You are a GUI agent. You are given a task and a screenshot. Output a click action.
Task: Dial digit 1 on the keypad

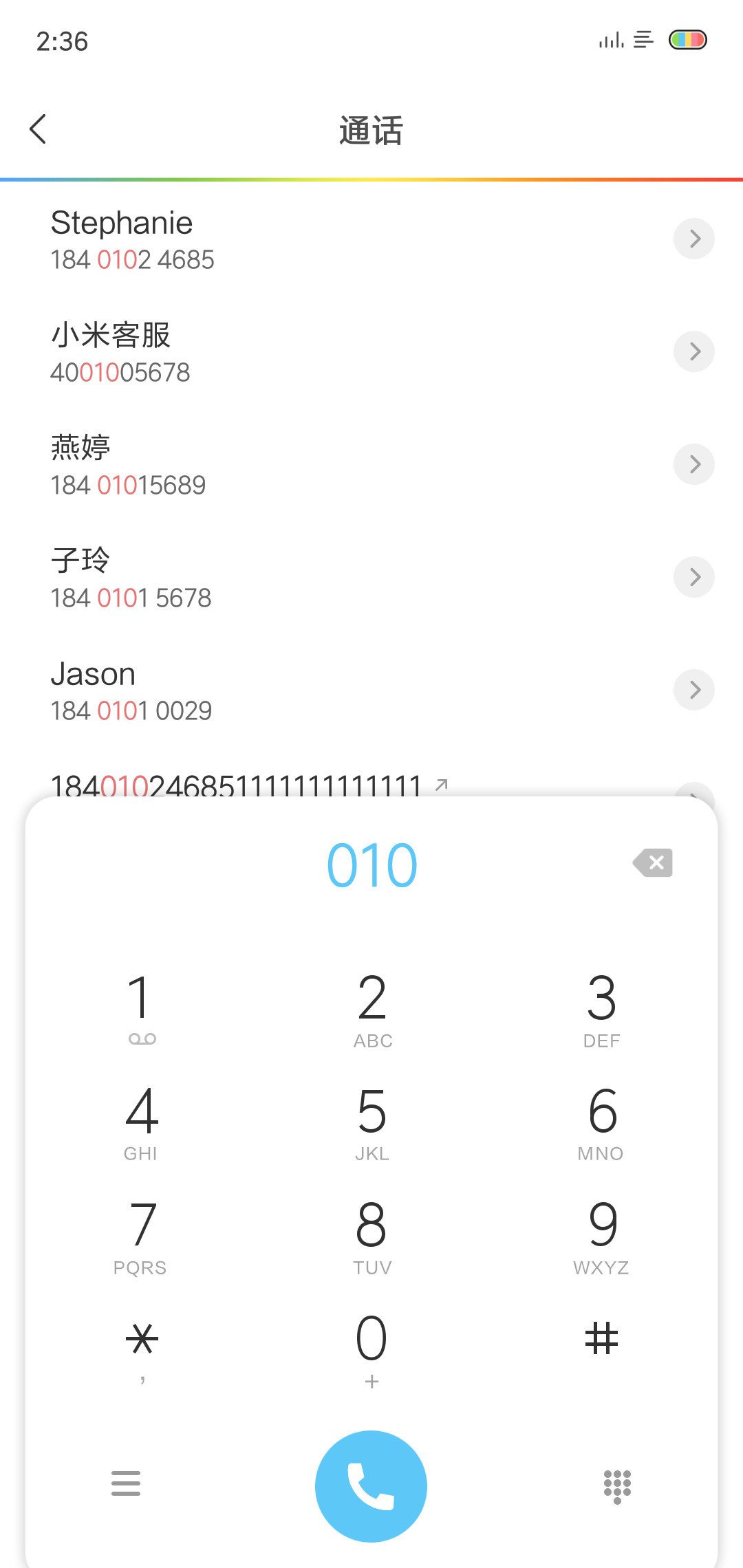point(141,1009)
